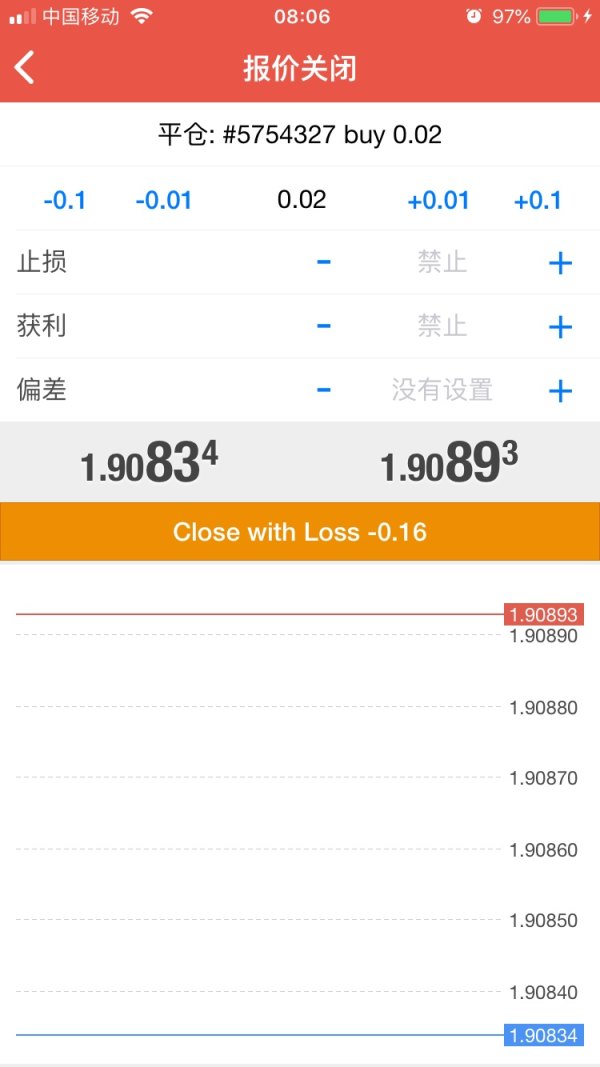Decrease volume by 0.01
Screen dimensions: 600x1067
tap(163, 200)
